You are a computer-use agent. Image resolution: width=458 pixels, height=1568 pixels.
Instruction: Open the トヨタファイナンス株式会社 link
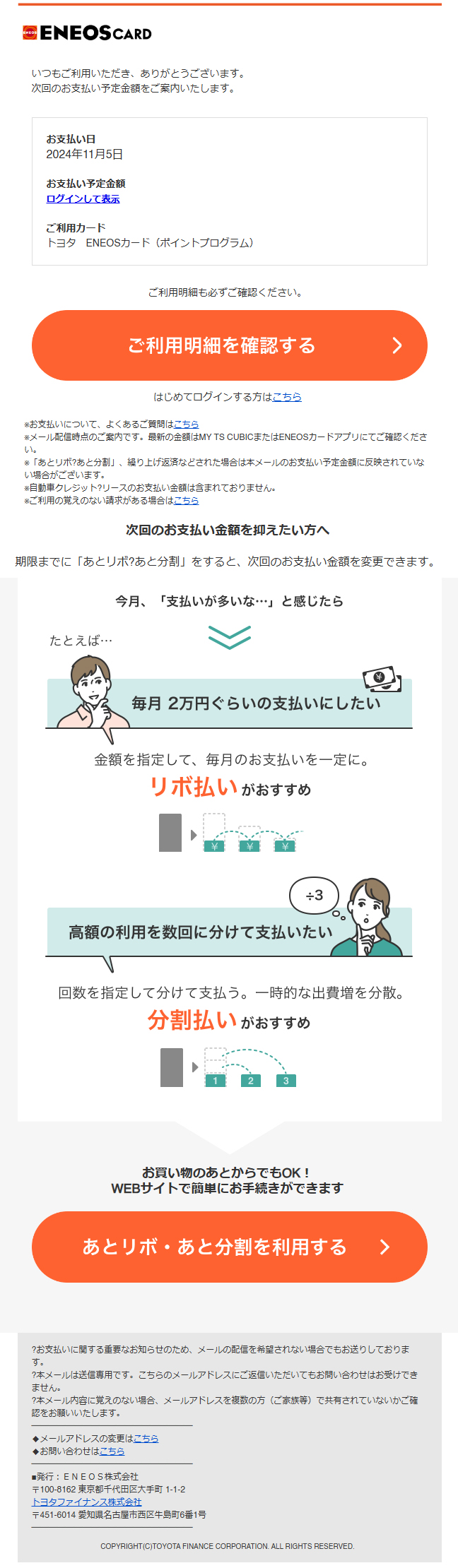click(86, 1502)
